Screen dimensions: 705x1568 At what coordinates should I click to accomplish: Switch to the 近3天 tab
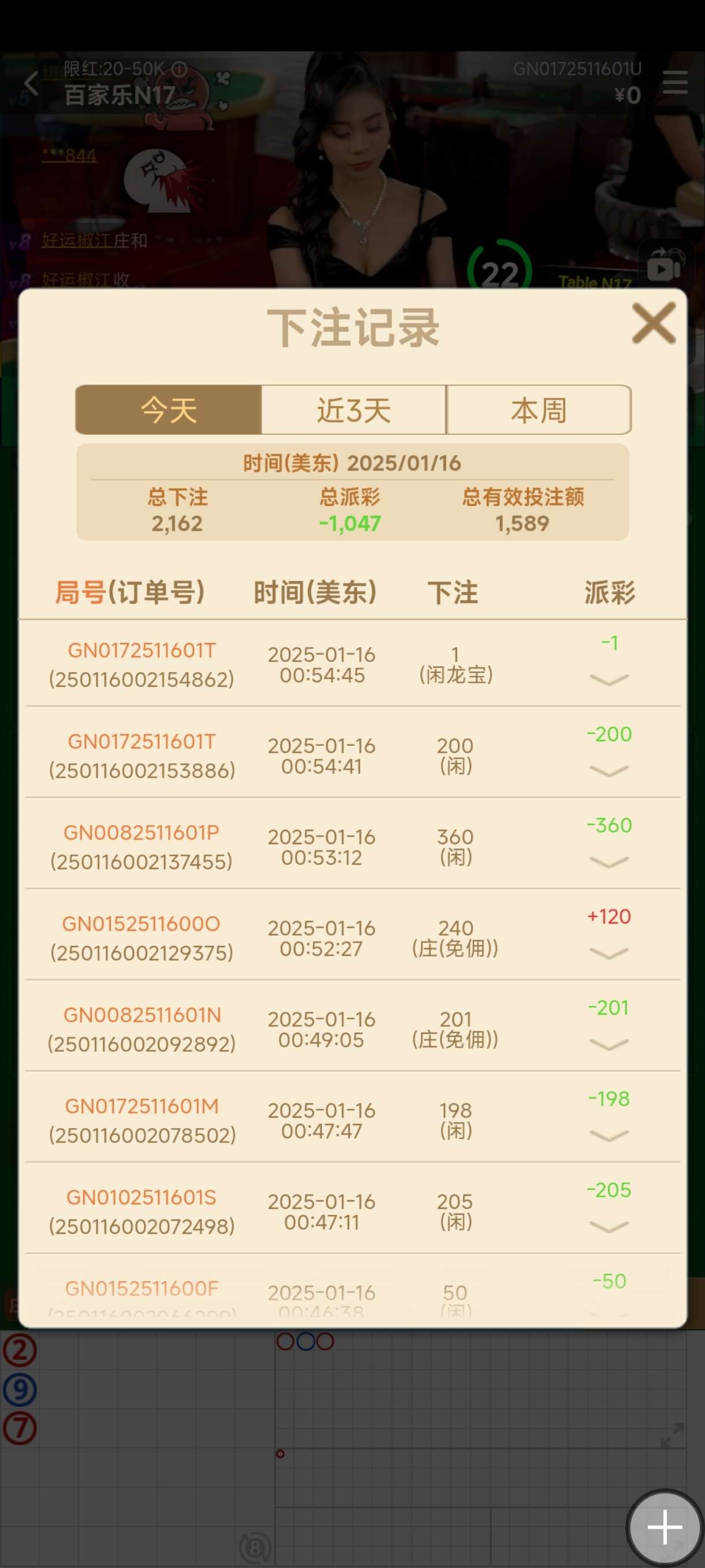point(354,410)
